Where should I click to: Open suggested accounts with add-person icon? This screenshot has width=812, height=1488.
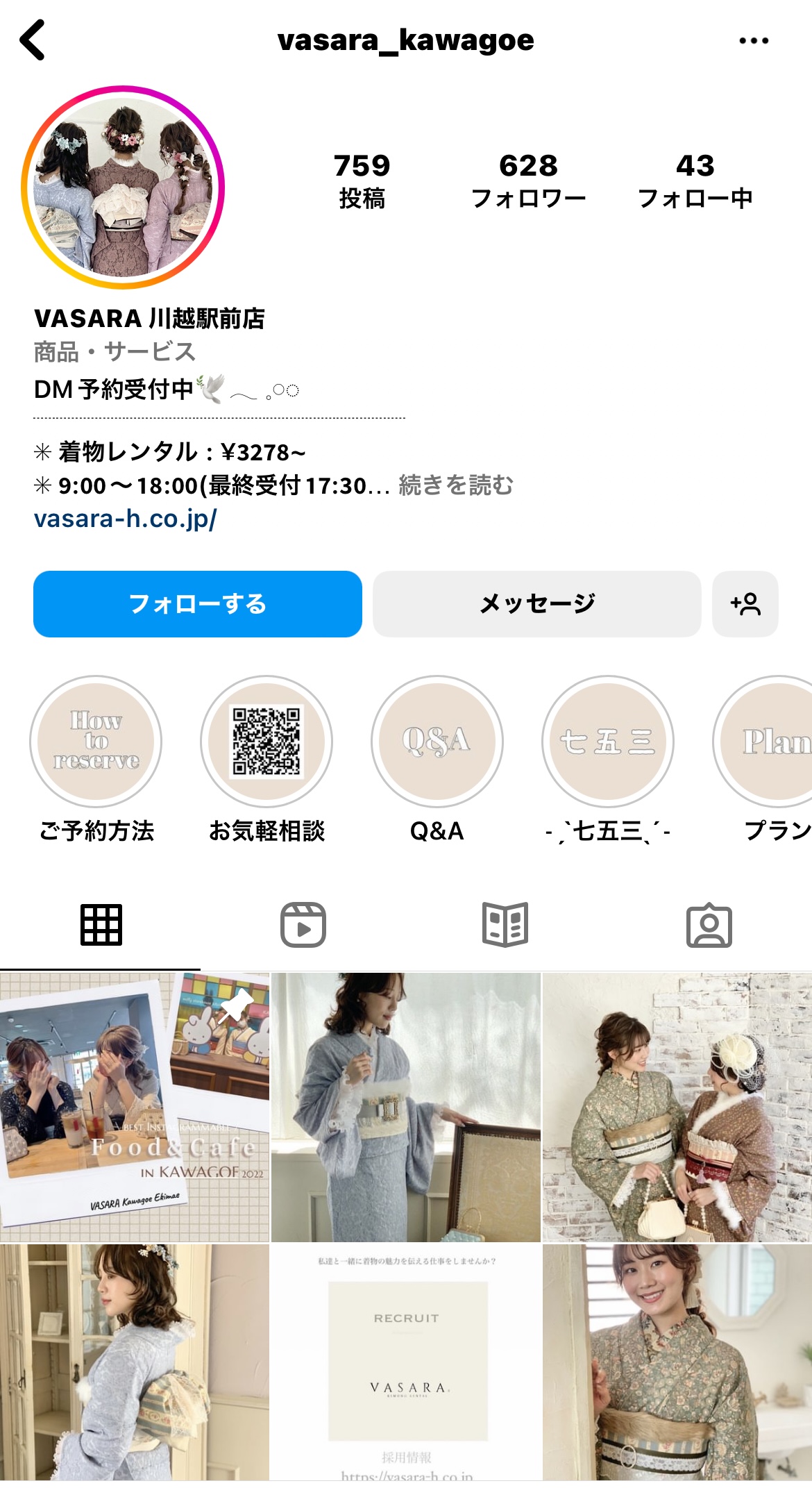tap(745, 603)
